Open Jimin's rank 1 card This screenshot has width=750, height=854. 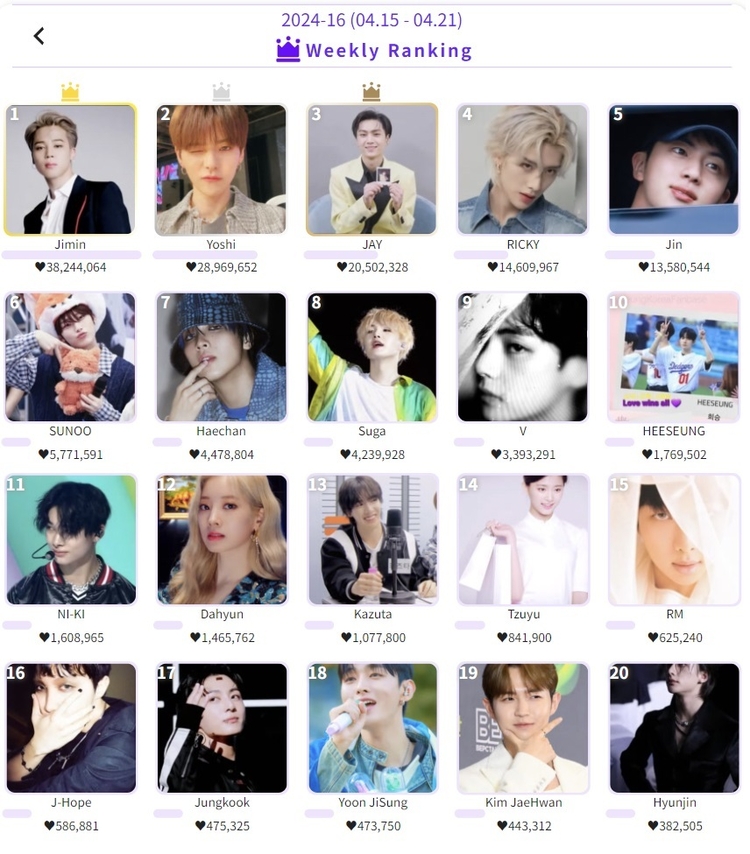click(70, 169)
